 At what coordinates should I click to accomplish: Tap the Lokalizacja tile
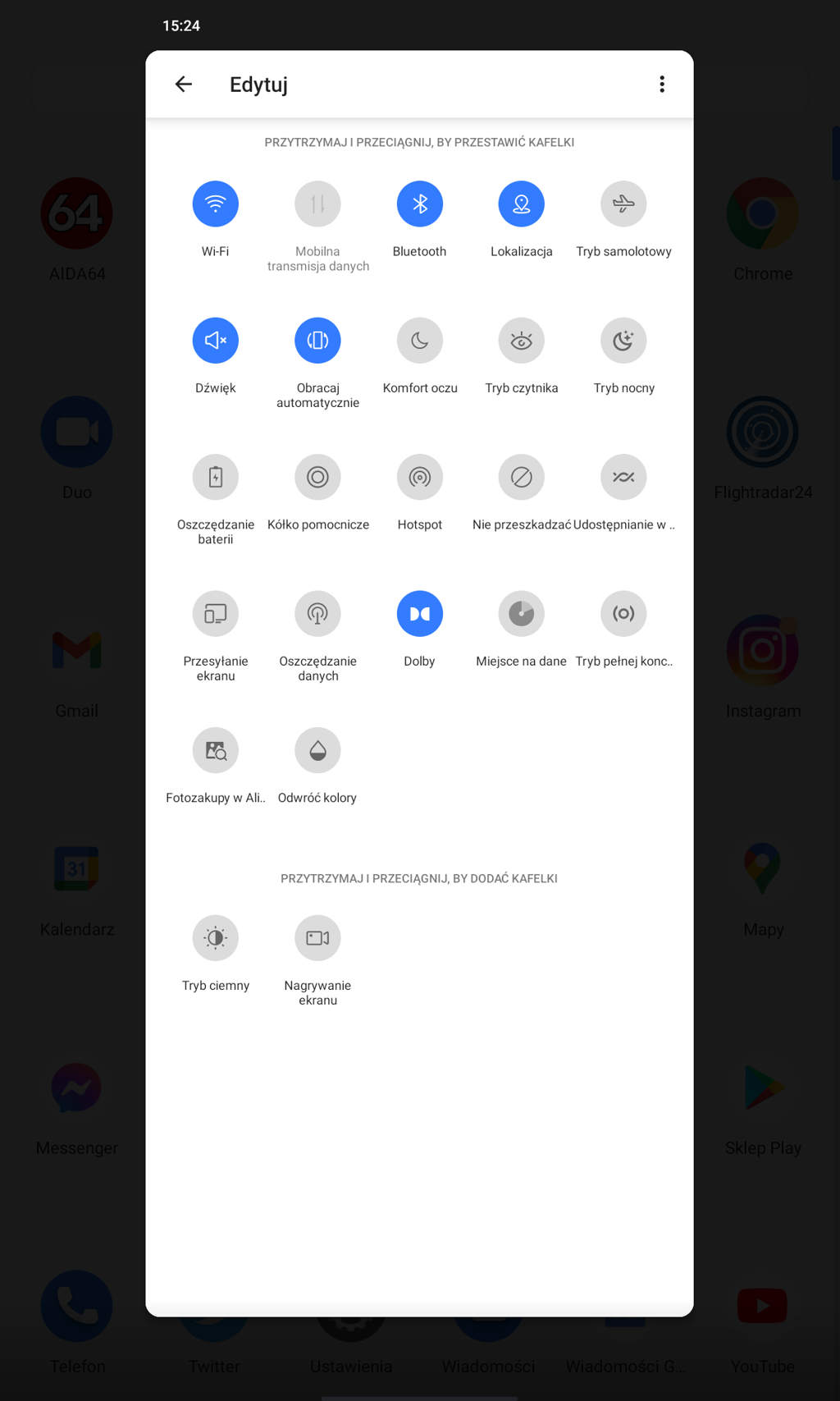point(521,204)
